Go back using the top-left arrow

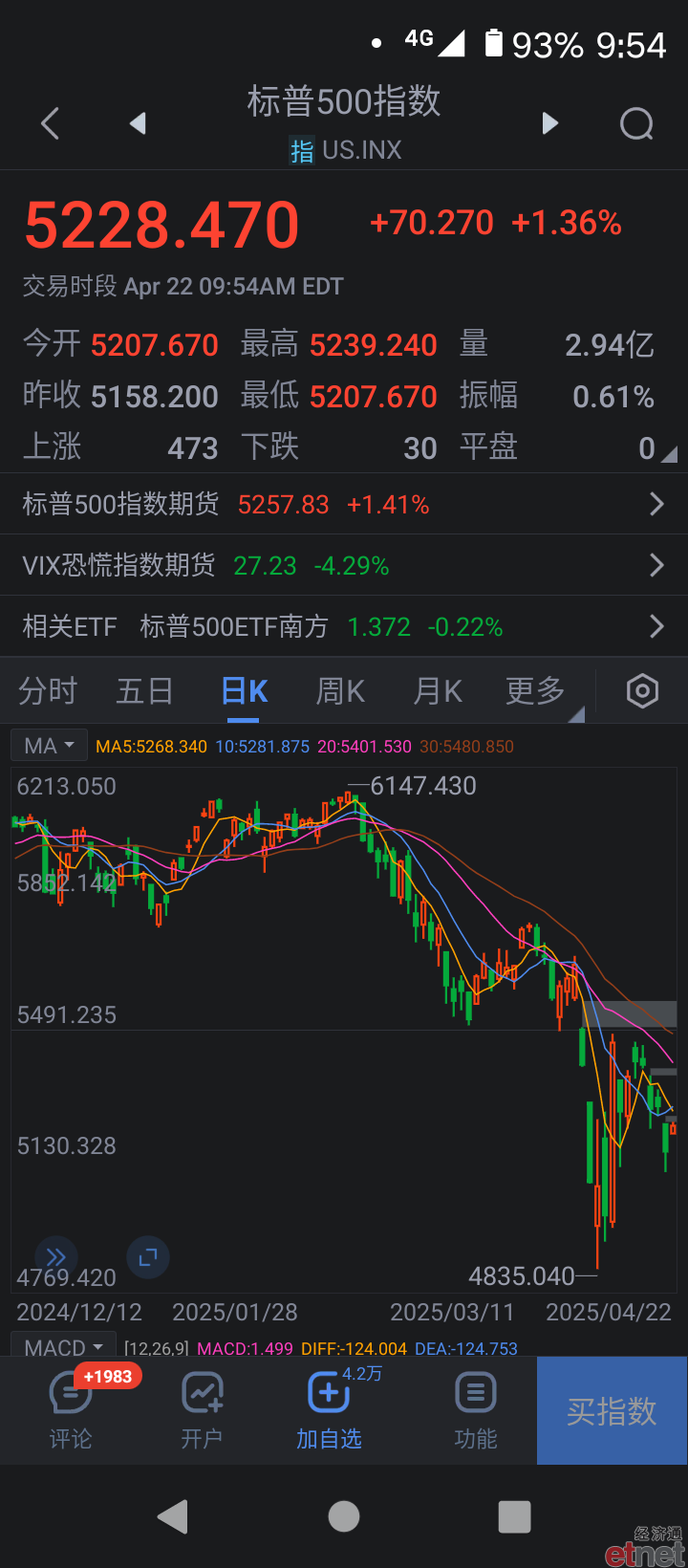click(x=51, y=123)
